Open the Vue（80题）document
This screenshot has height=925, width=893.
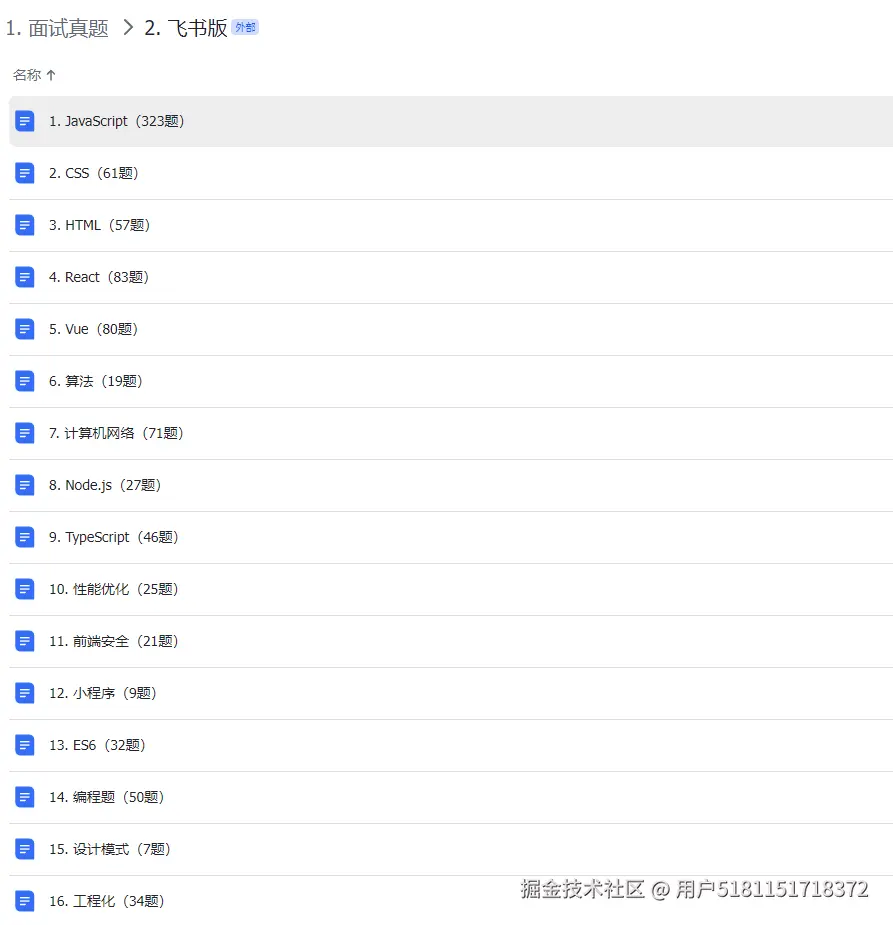[x=94, y=329]
